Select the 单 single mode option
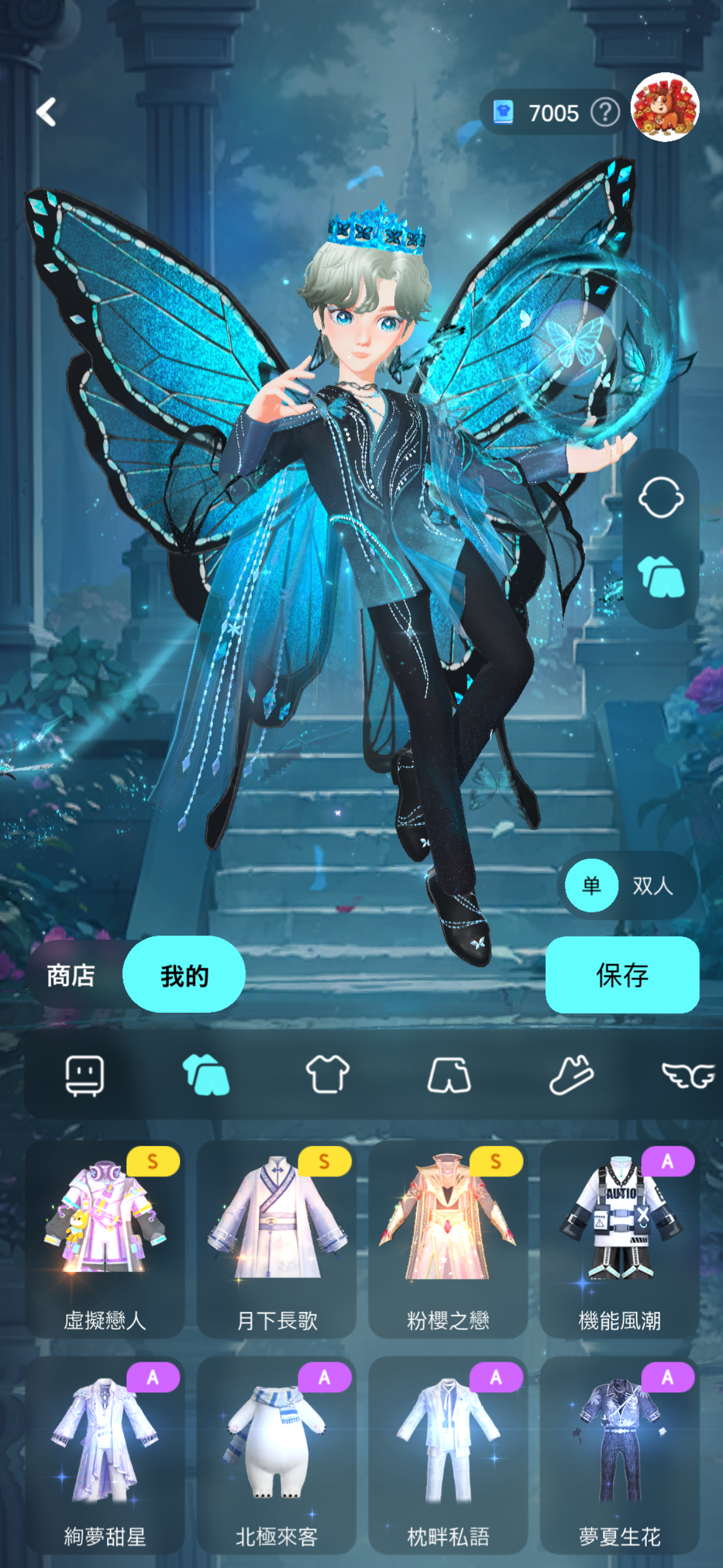The height and width of the screenshot is (1568, 723). 591,885
